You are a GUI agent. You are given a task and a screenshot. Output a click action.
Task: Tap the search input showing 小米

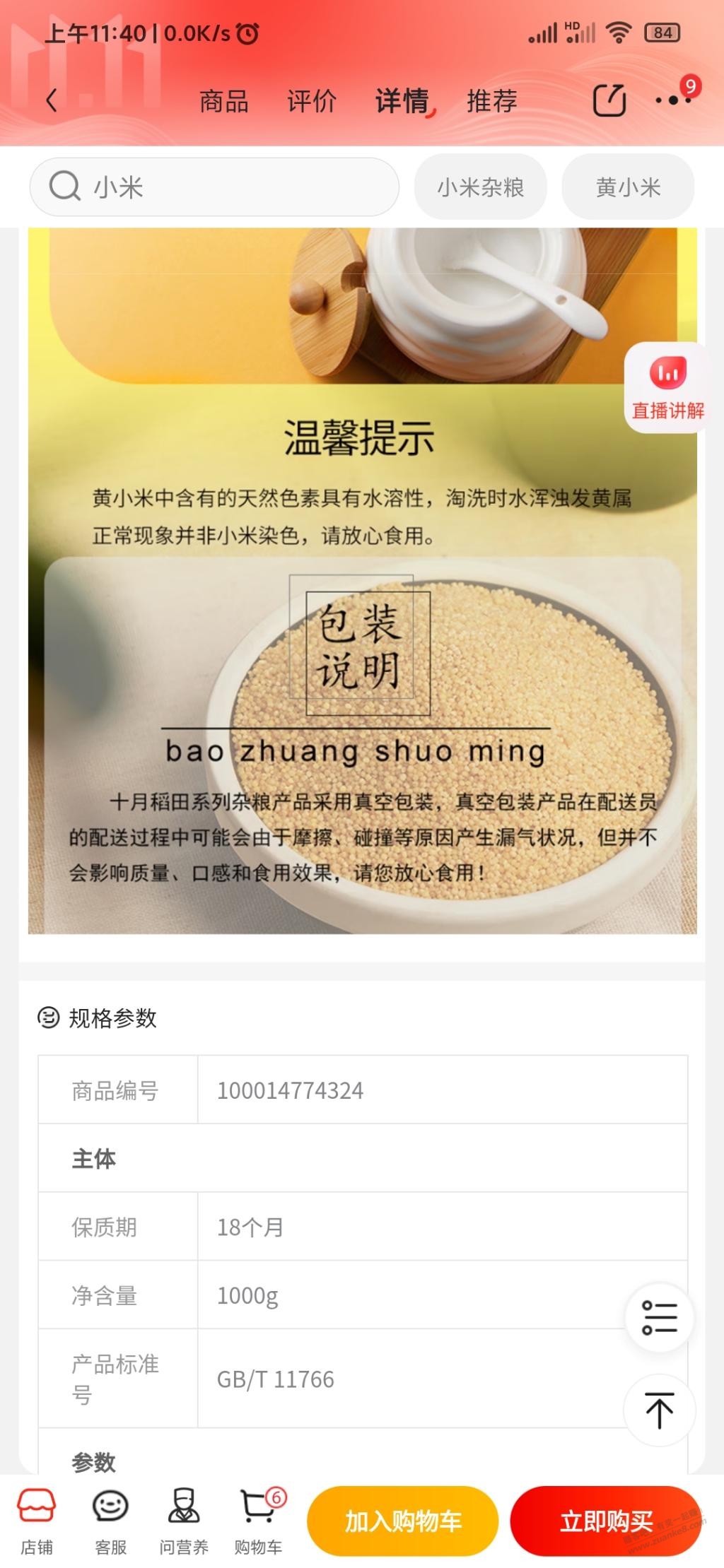coord(212,187)
